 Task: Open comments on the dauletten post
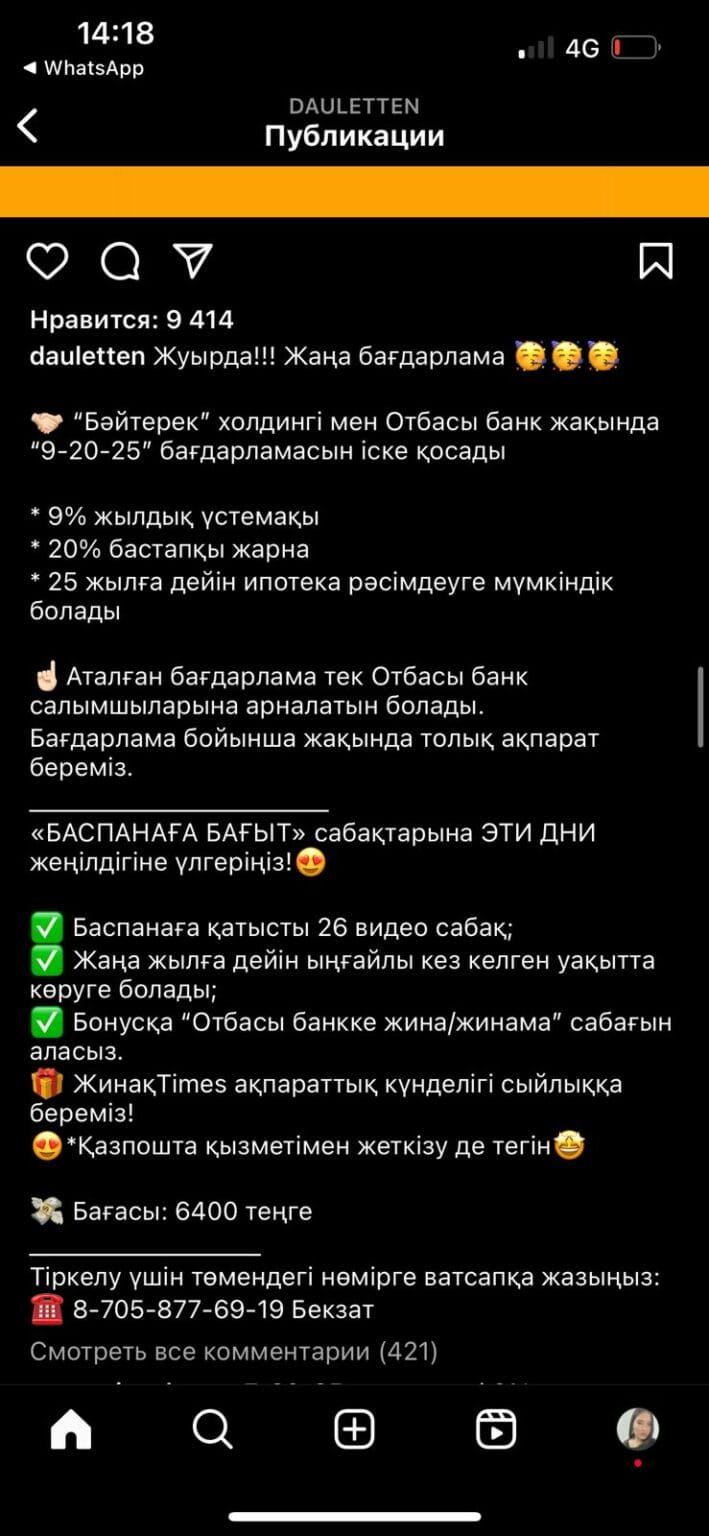pos(120,261)
